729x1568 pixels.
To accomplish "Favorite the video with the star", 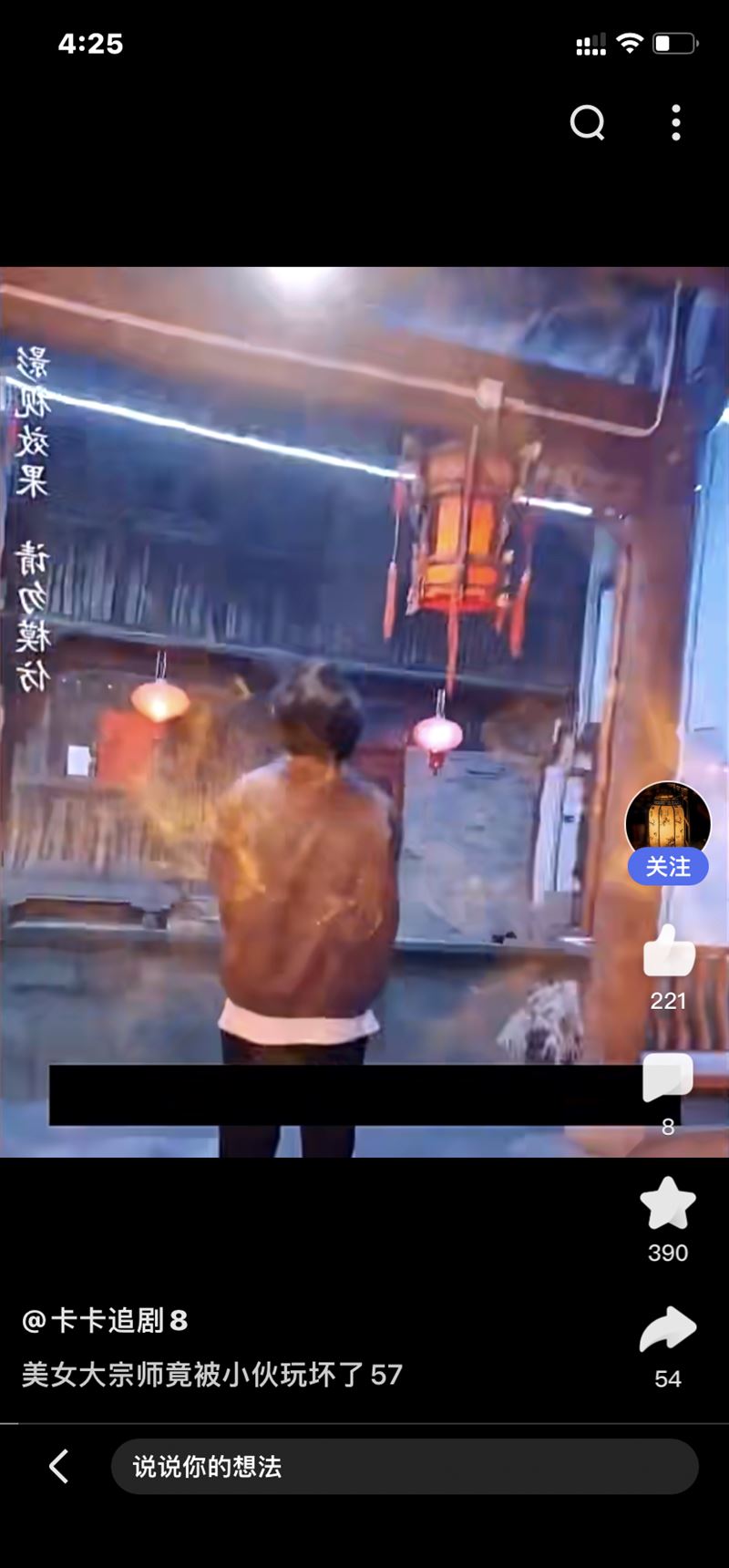I will click(x=668, y=1203).
